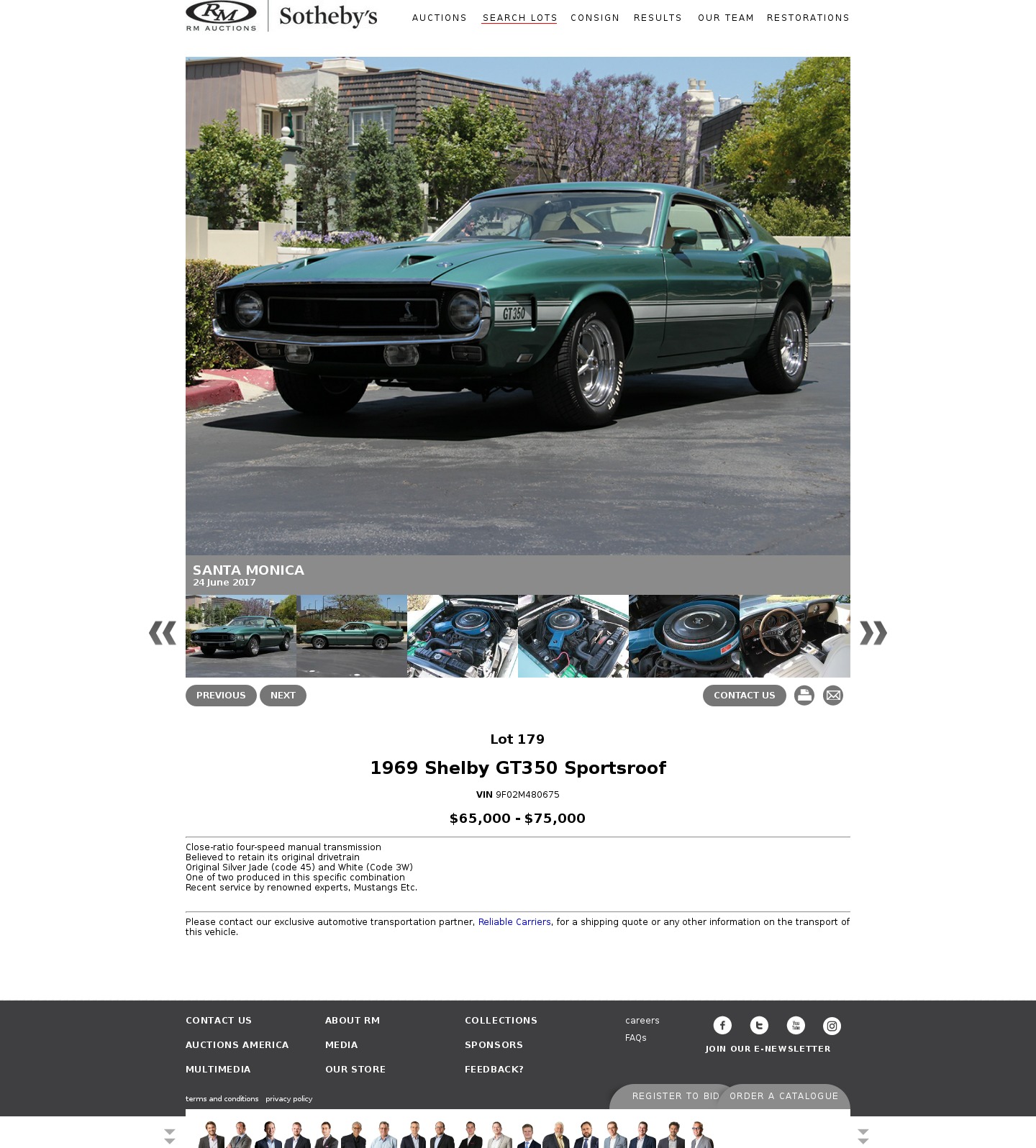Open the Results section
1036x1148 pixels.
pyautogui.click(x=657, y=18)
